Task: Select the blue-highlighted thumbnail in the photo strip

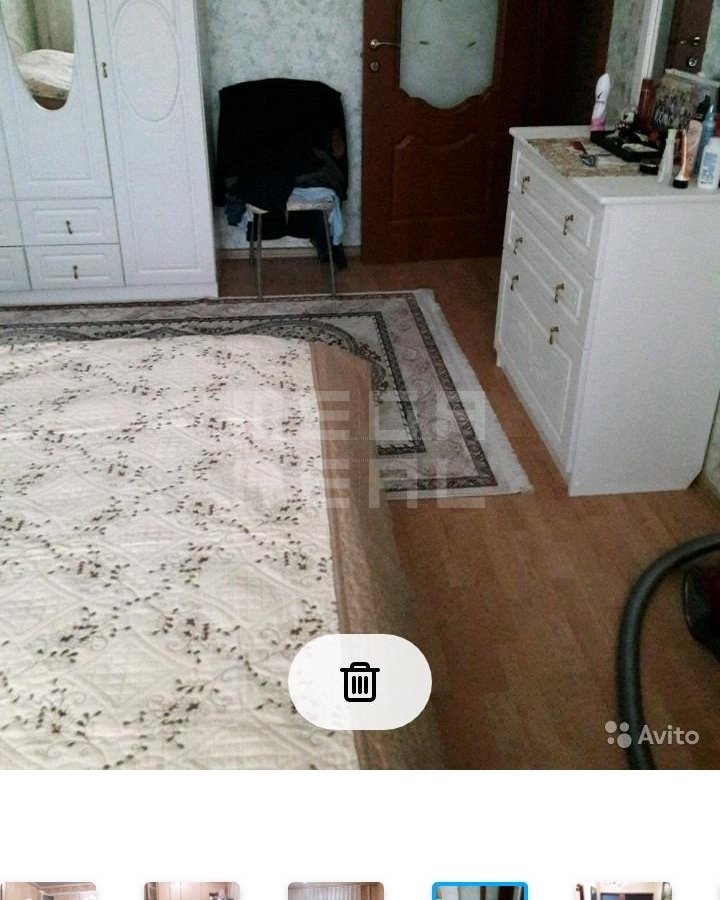Action: (479, 890)
